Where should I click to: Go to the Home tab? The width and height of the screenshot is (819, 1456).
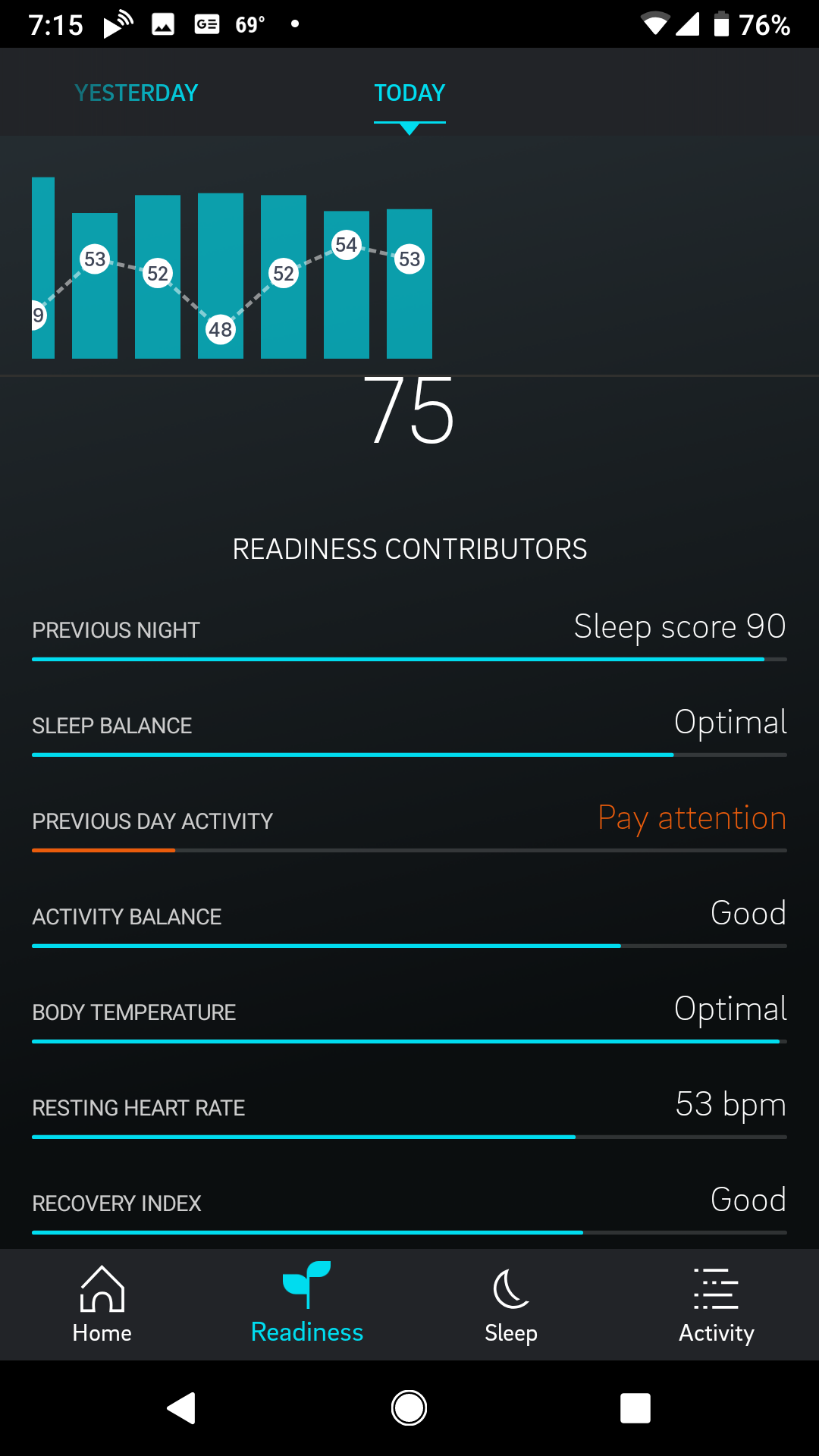pos(102,1304)
